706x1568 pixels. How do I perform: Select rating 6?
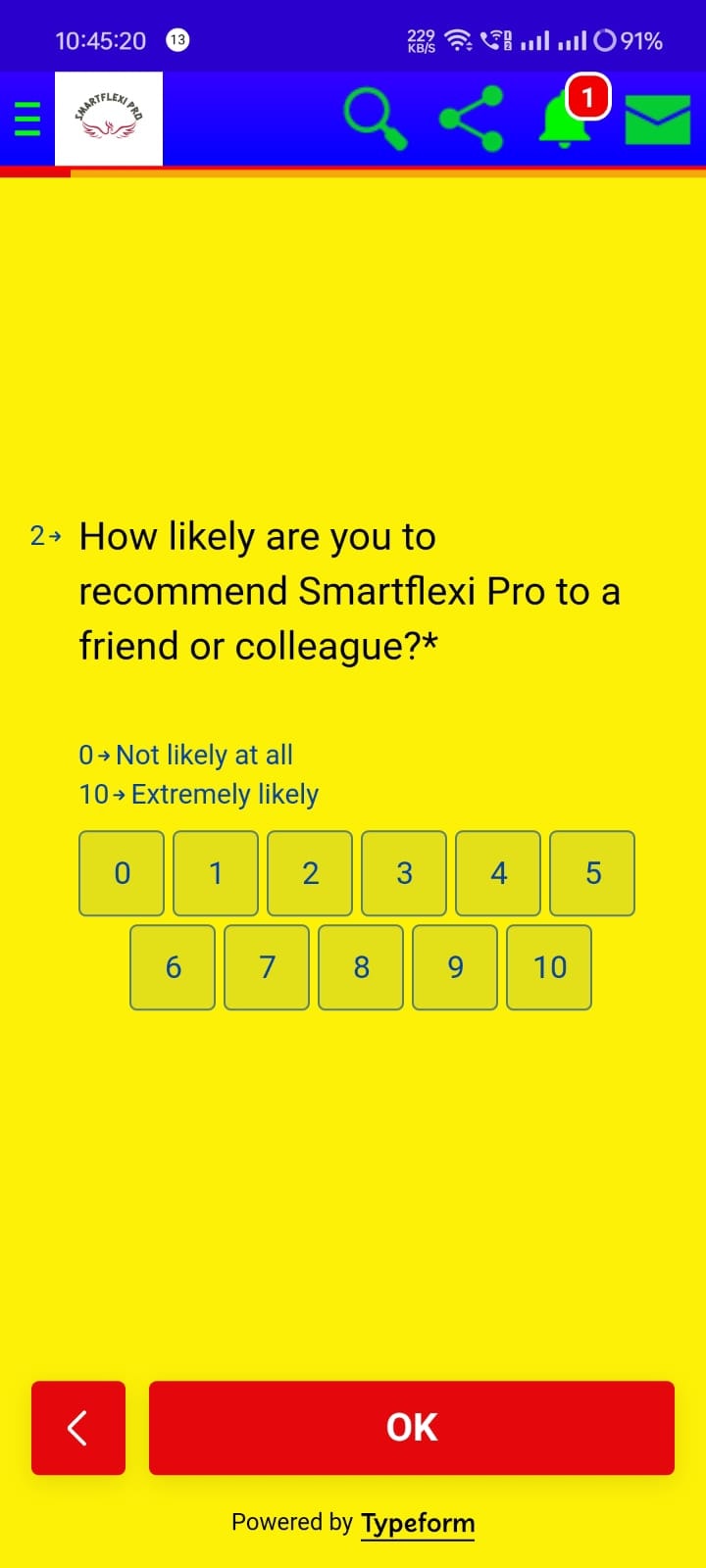pyautogui.click(x=173, y=967)
